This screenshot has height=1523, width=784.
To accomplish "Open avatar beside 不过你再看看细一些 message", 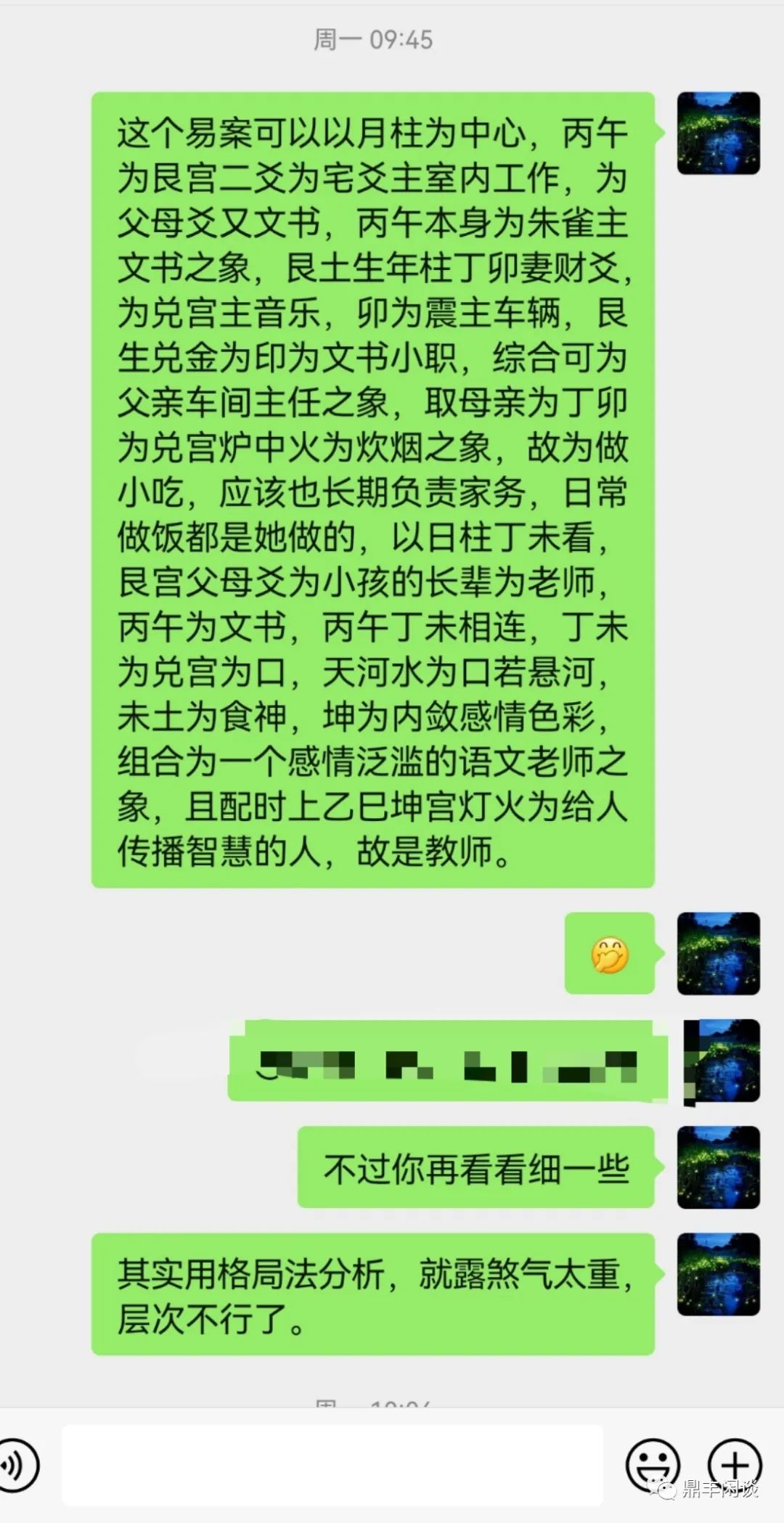I will [x=718, y=1167].
